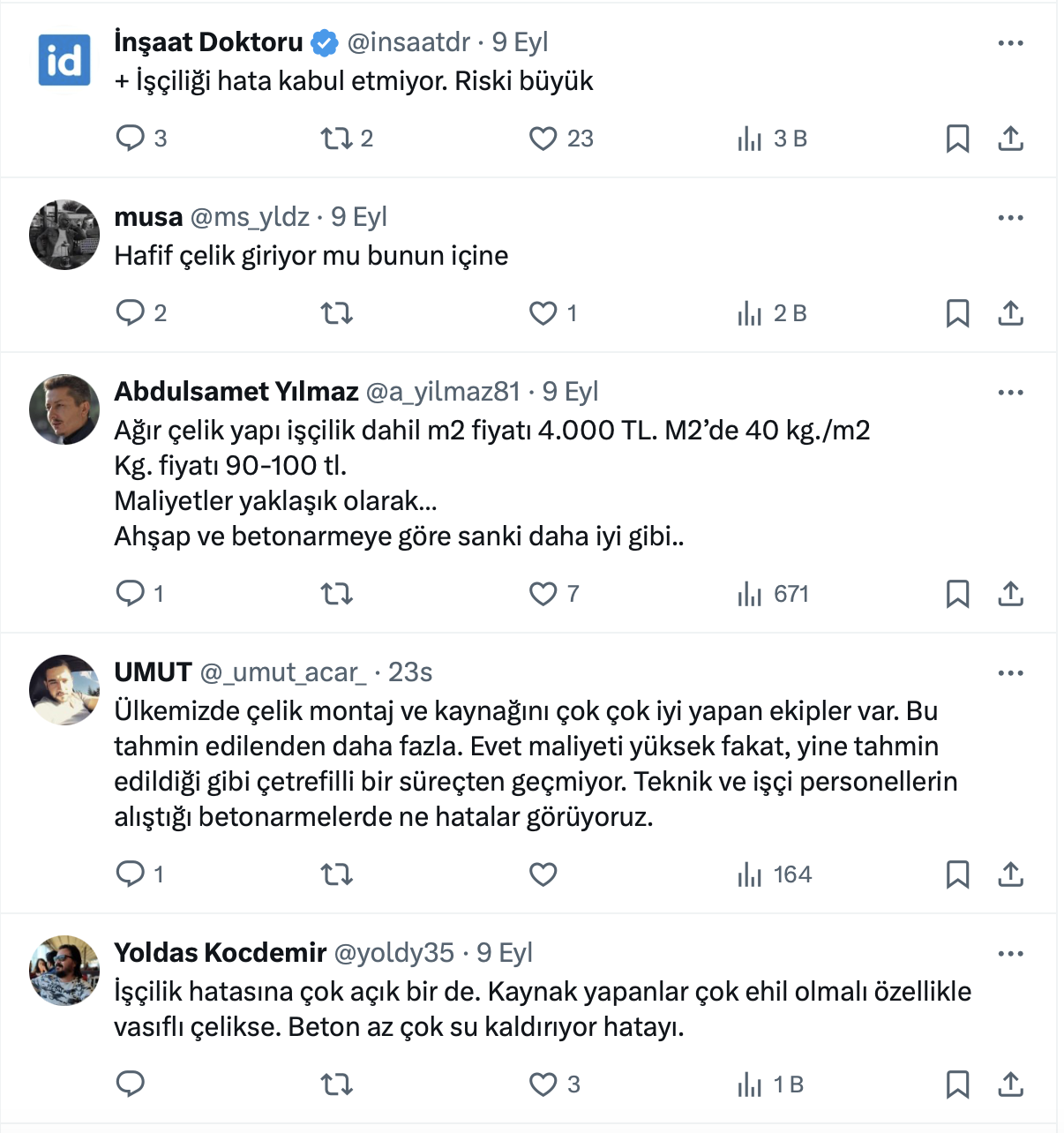
Task: Share İnşaat Doktoru's tweet
Action: [1010, 139]
